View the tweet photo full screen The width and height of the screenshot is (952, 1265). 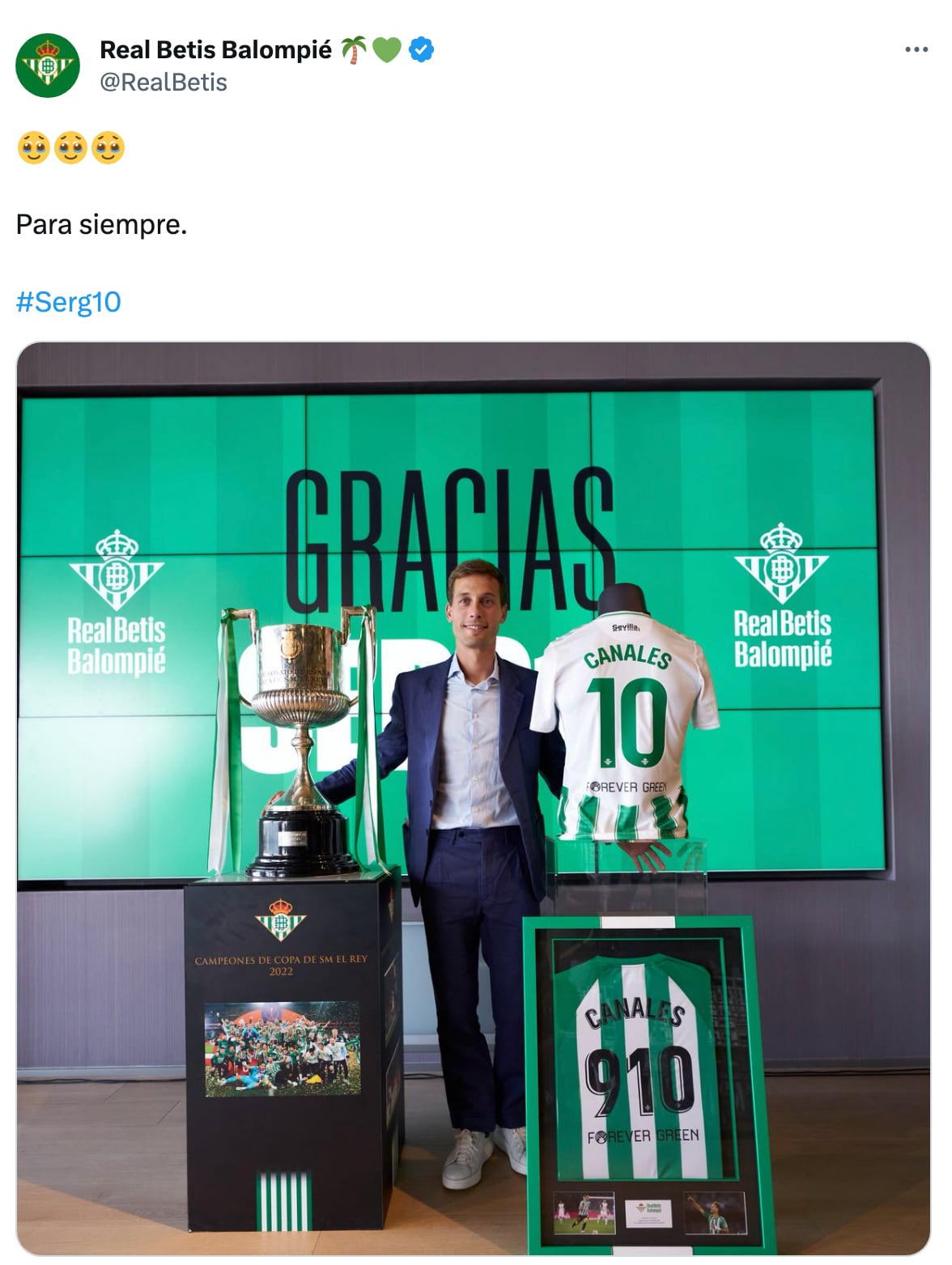coord(473,798)
